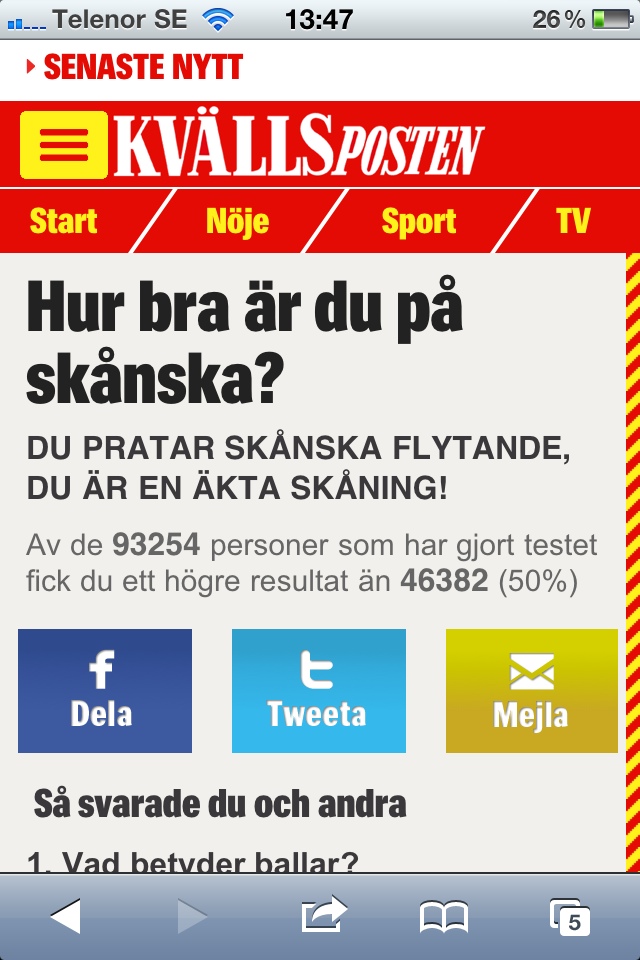640x960 pixels.
Task: Switch to the Start tab
Action: pos(64,221)
